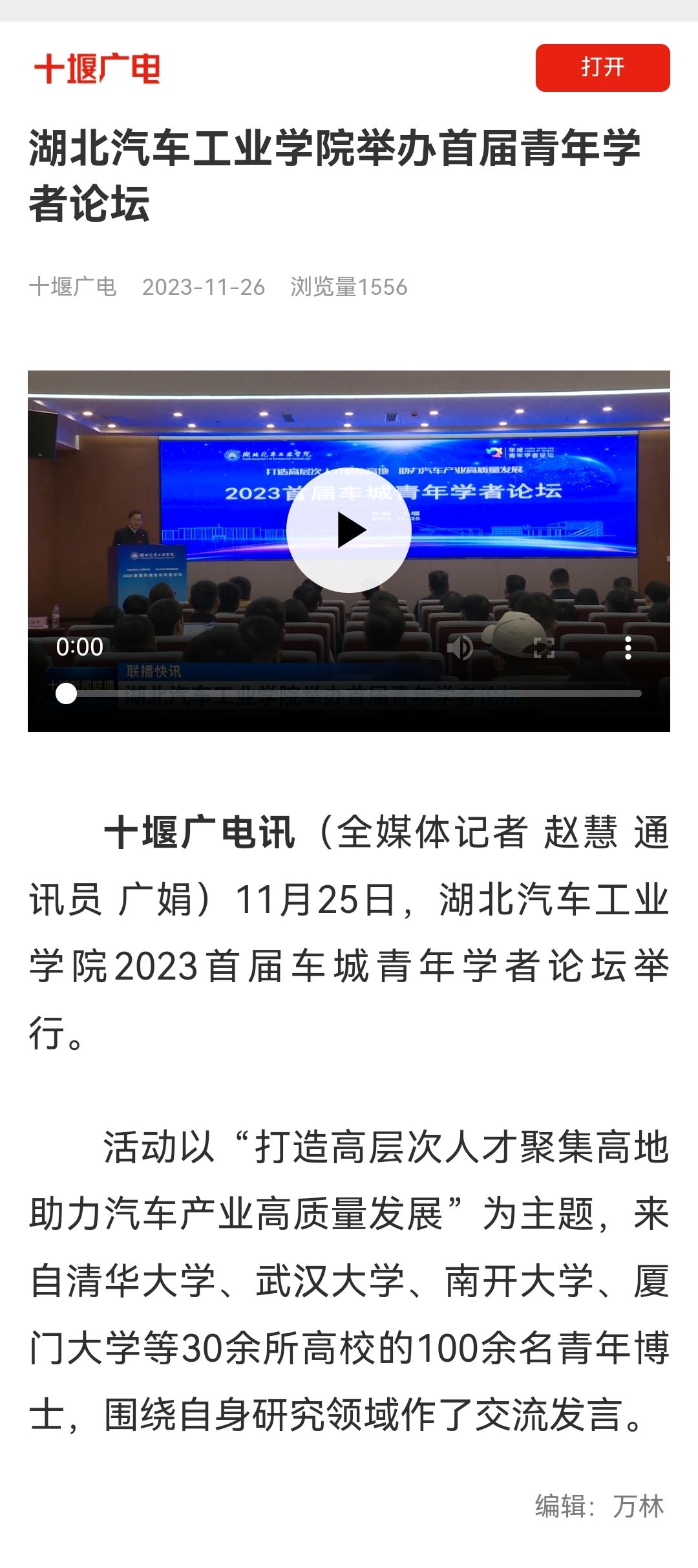This screenshot has width=698, height=1568.
Task: Tap the red 打开 button
Action: 602,68
